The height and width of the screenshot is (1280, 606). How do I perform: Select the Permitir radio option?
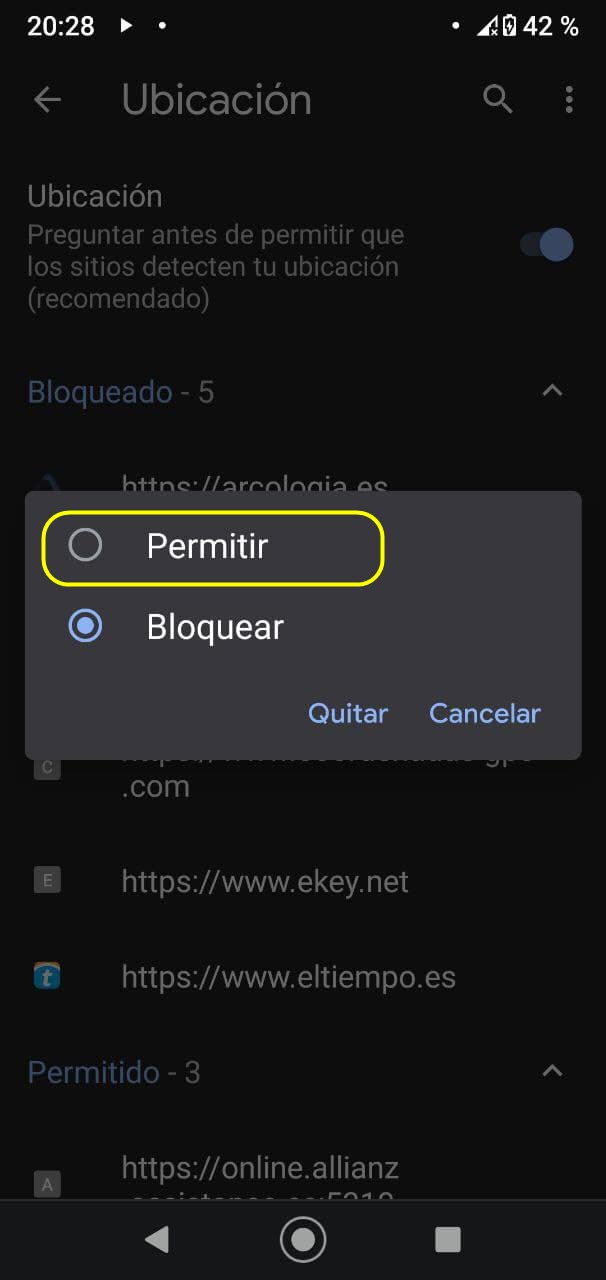coord(86,546)
